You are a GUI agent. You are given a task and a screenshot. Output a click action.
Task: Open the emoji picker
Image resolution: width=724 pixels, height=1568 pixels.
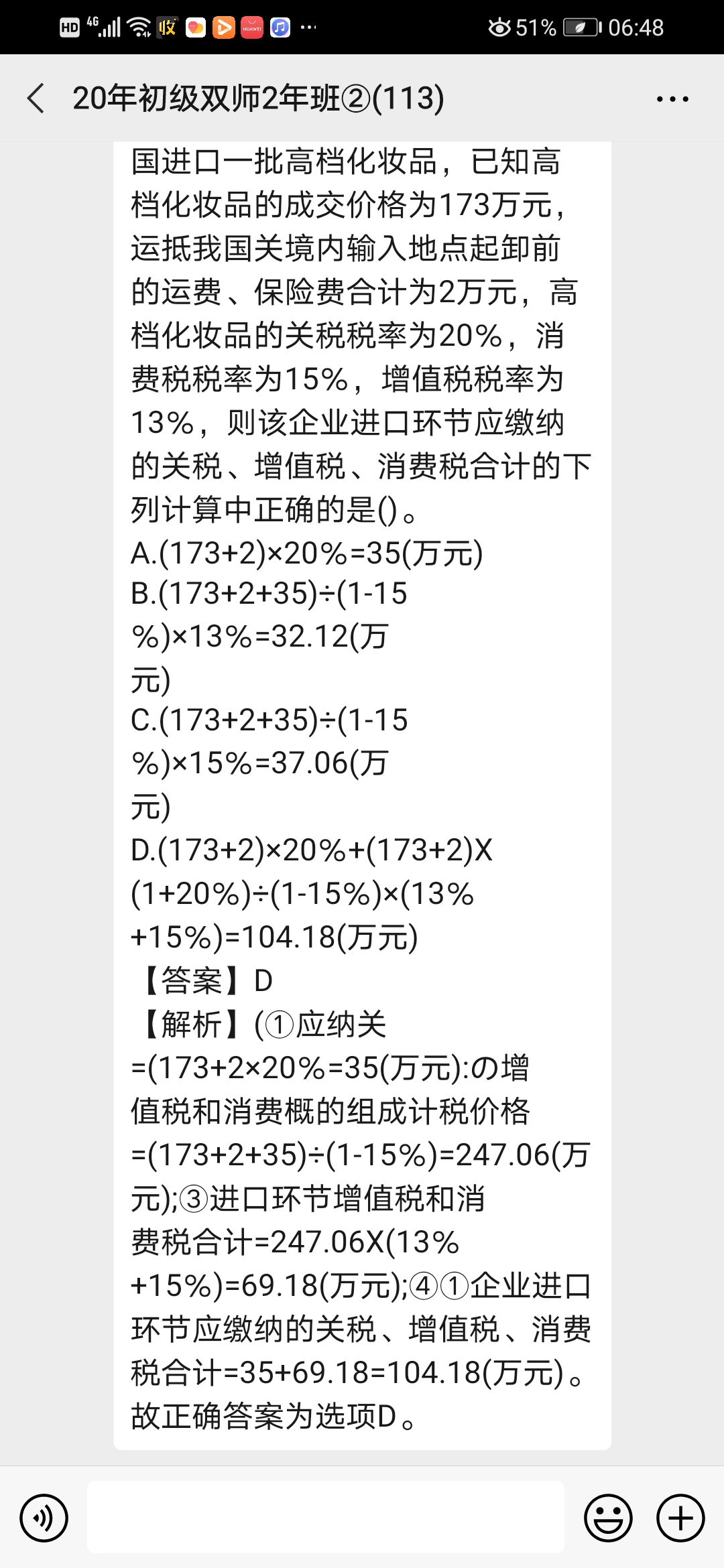tap(608, 1518)
